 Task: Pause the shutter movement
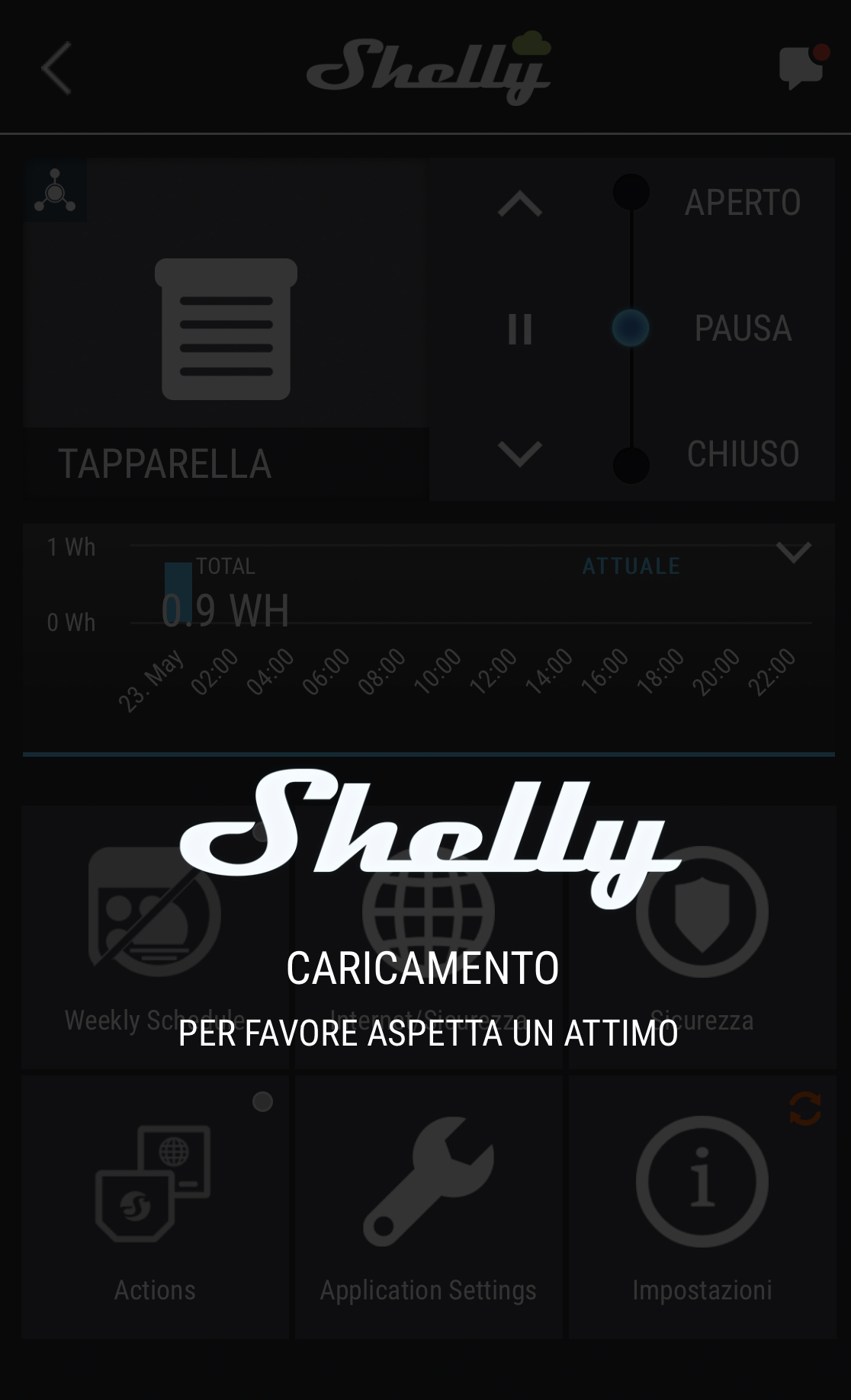[x=519, y=328]
